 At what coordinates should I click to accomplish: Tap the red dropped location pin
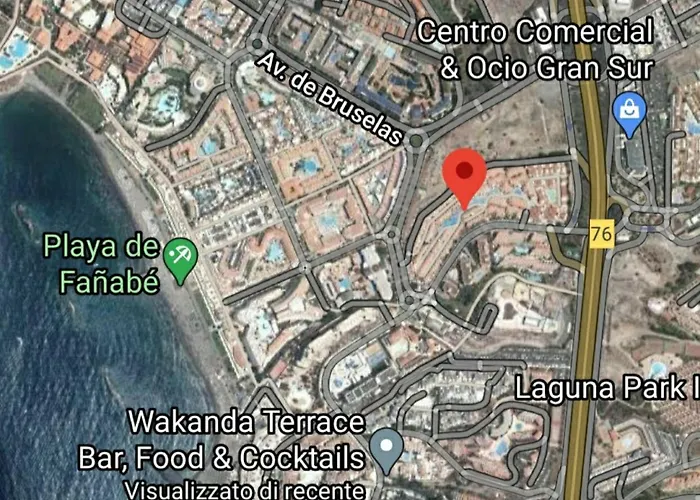(464, 173)
